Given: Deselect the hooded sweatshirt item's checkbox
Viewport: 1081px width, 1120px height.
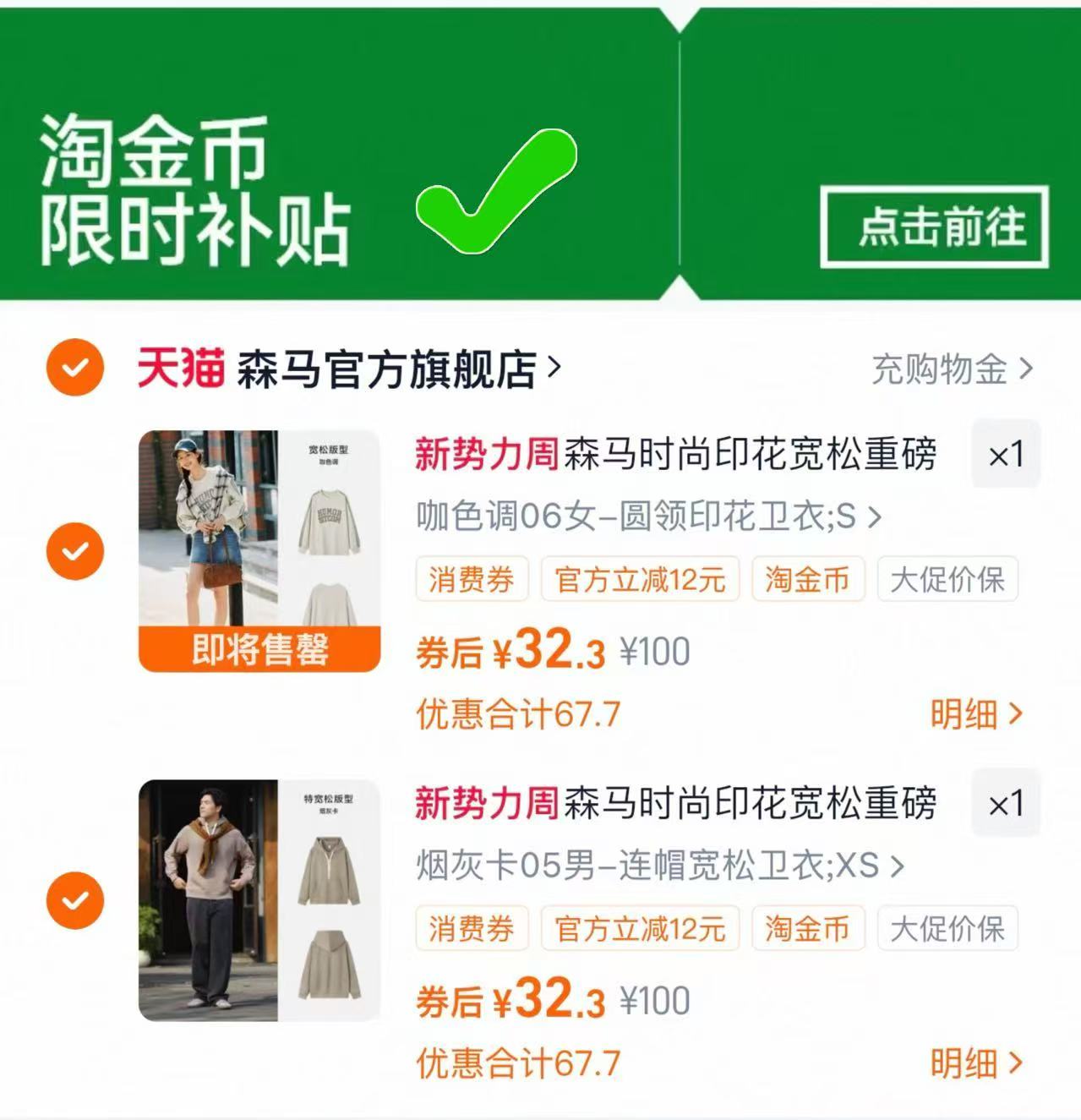Looking at the screenshot, I should coord(74,902).
